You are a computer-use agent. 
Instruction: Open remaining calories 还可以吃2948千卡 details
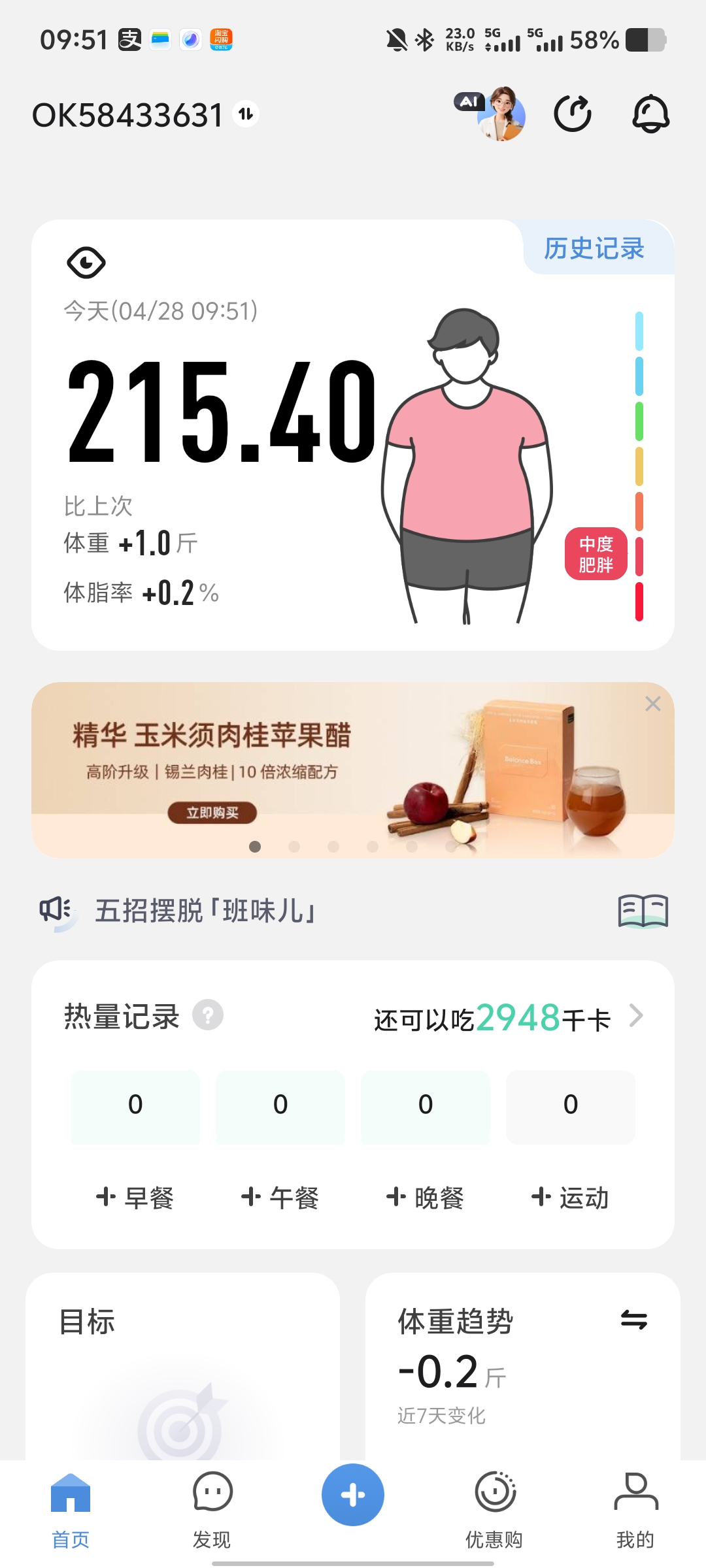[x=509, y=1018]
